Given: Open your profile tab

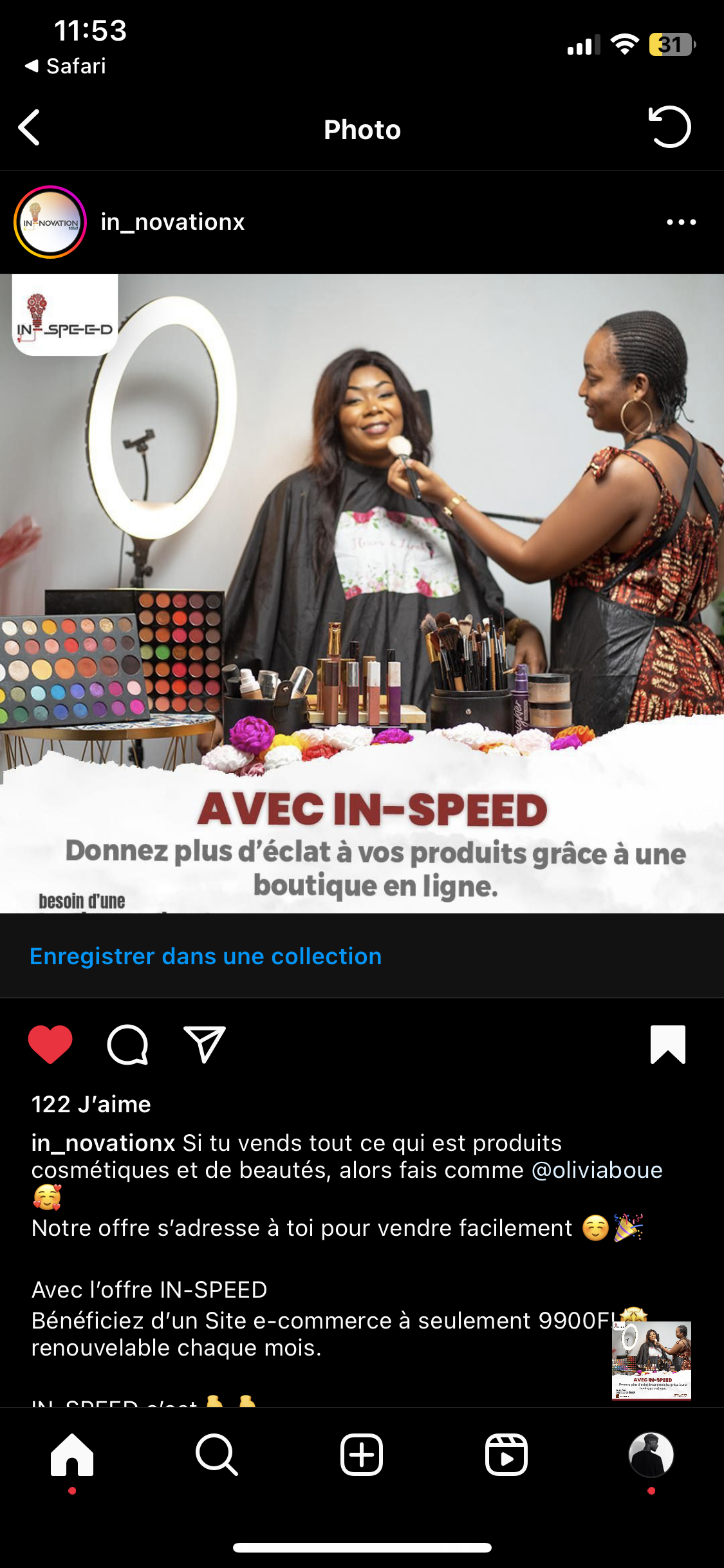Looking at the screenshot, I should [651, 1455].
